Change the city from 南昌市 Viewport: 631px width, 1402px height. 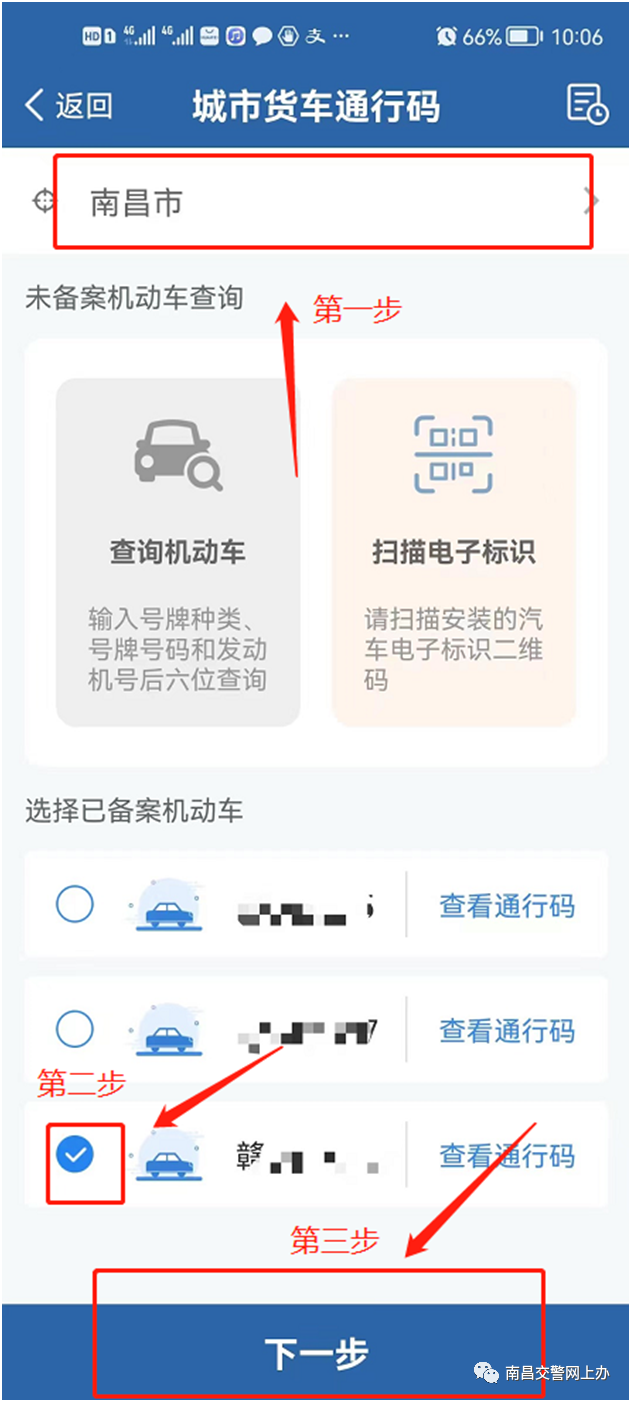click(x=320, y=203)
